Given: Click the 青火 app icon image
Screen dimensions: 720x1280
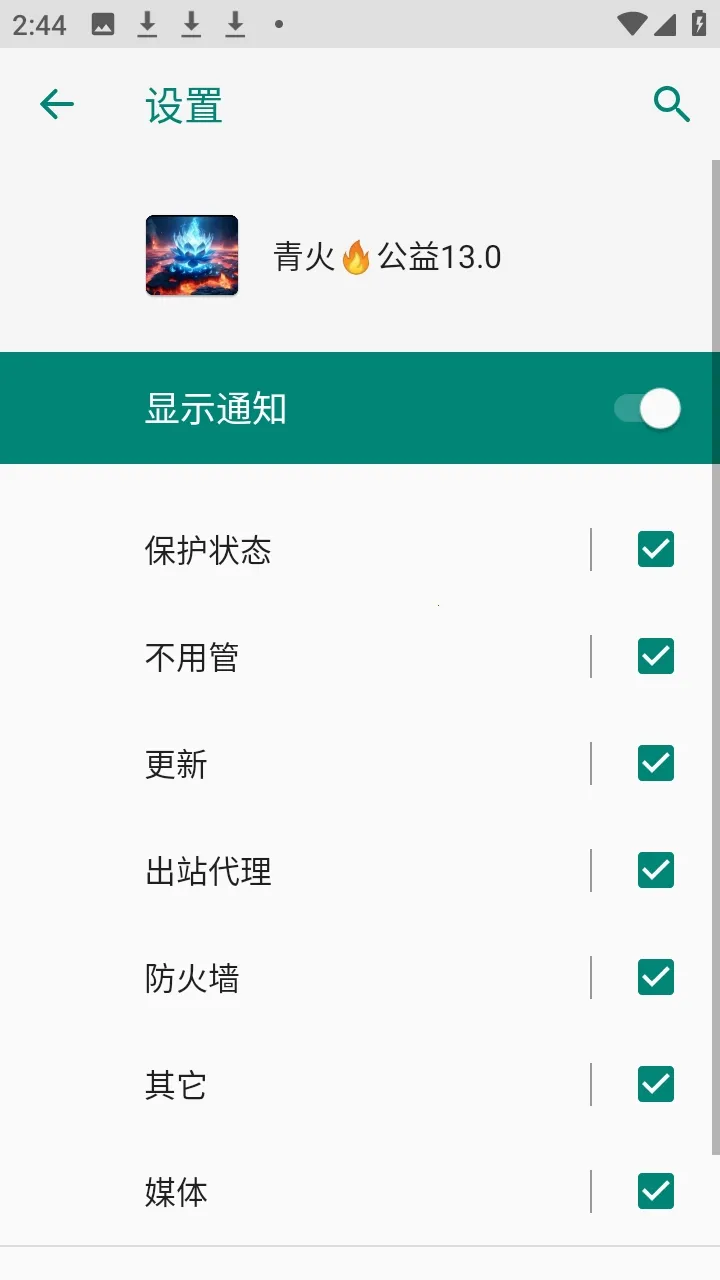Looking at the screenshot, I should click(x=191, y=255).
